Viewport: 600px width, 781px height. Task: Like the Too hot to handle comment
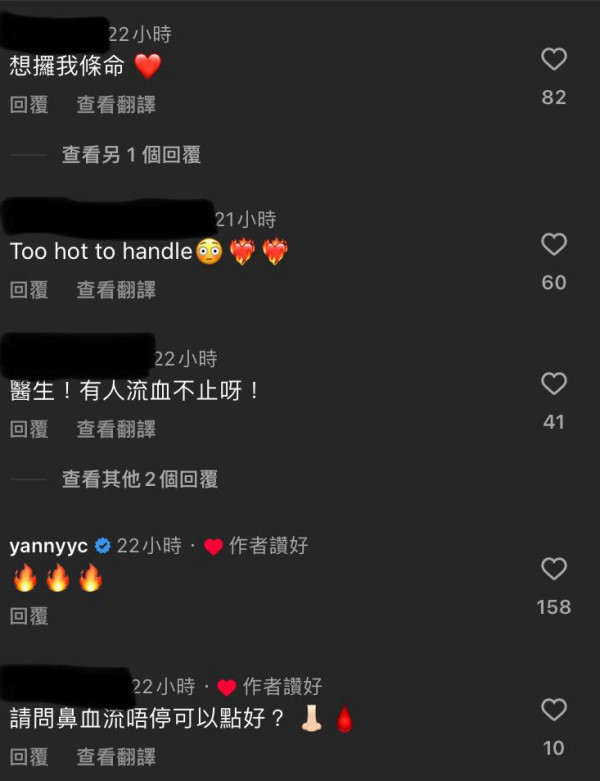554,245
